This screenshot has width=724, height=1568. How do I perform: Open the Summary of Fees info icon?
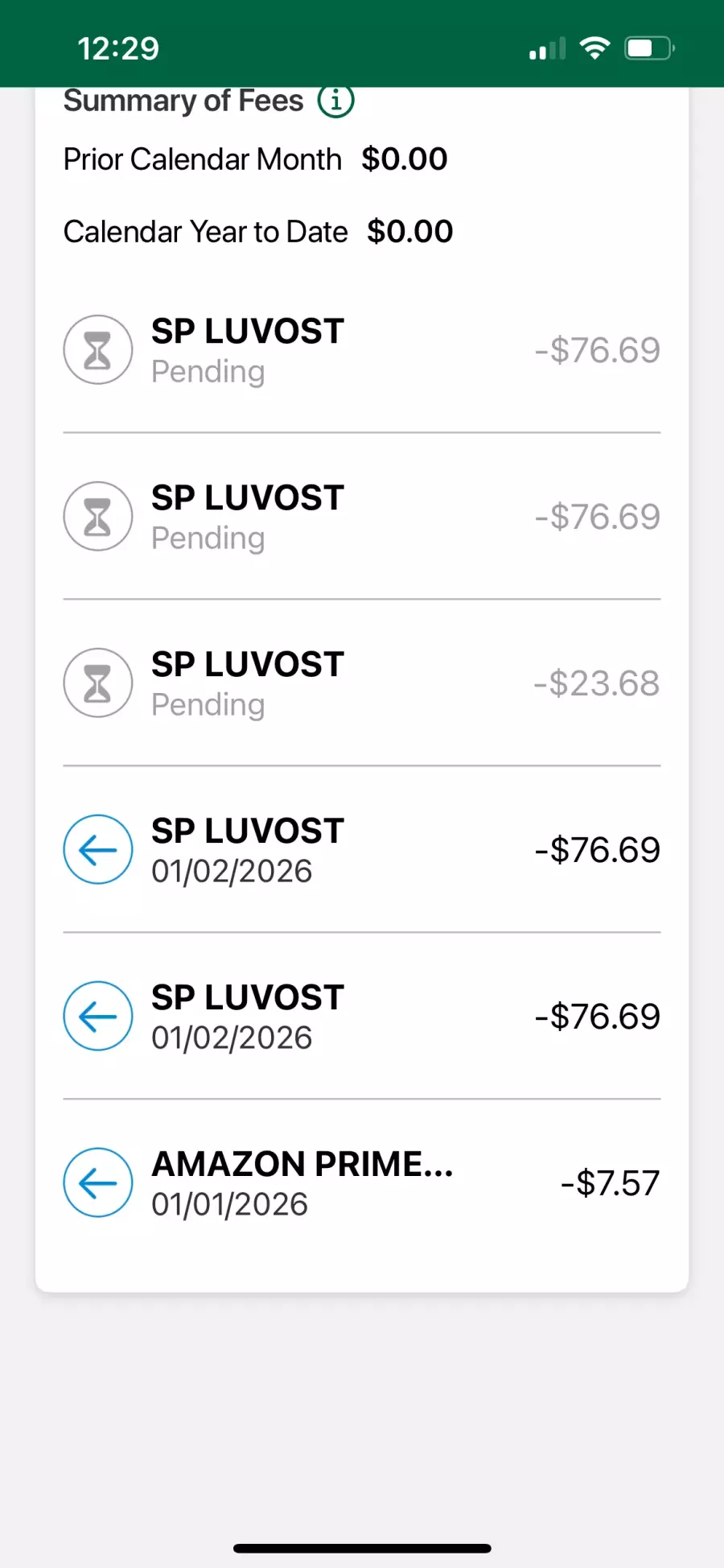point(335,101)
